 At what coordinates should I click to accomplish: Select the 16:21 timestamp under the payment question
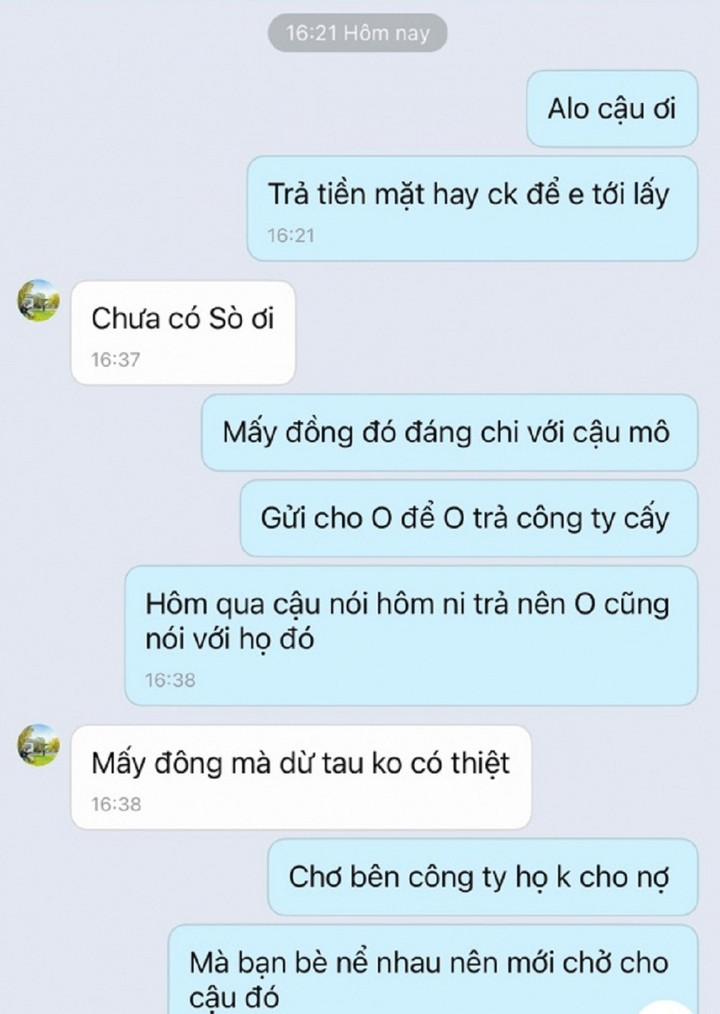click(294, 237)
